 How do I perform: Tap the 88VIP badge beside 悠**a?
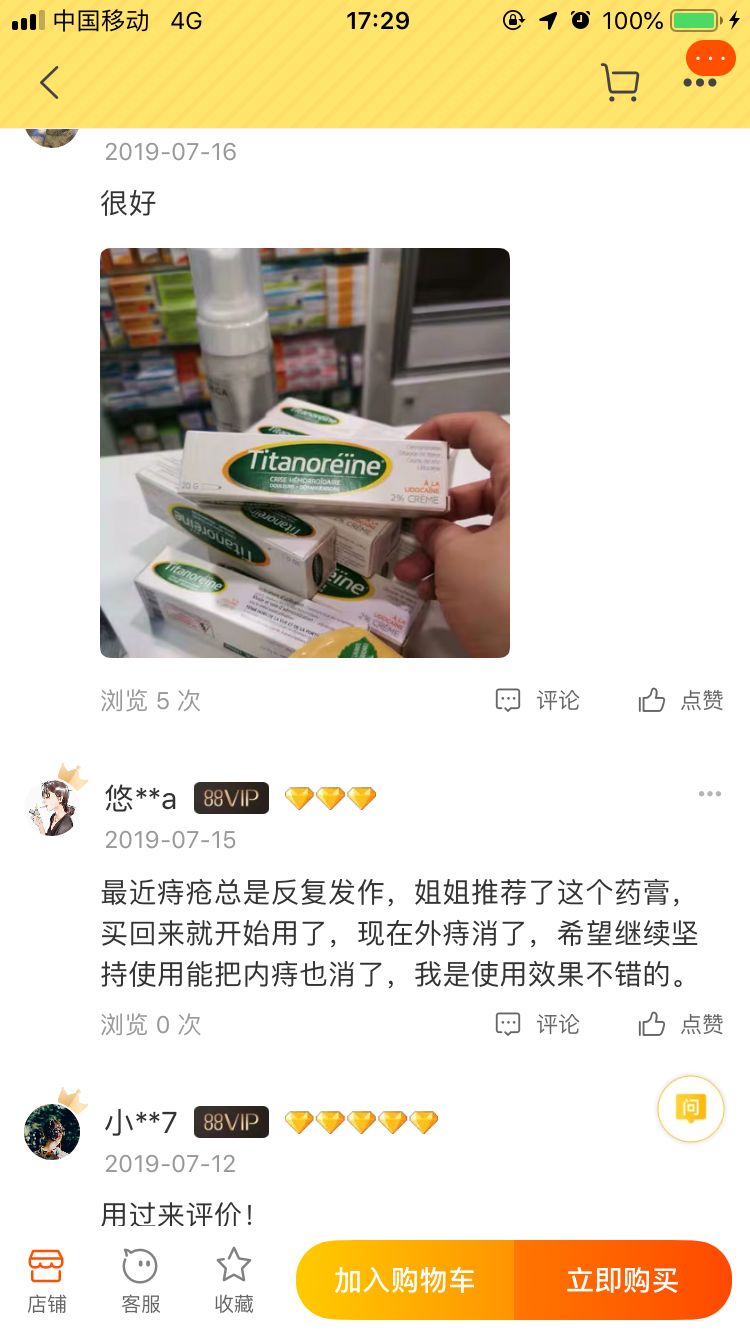click(231, 798)
